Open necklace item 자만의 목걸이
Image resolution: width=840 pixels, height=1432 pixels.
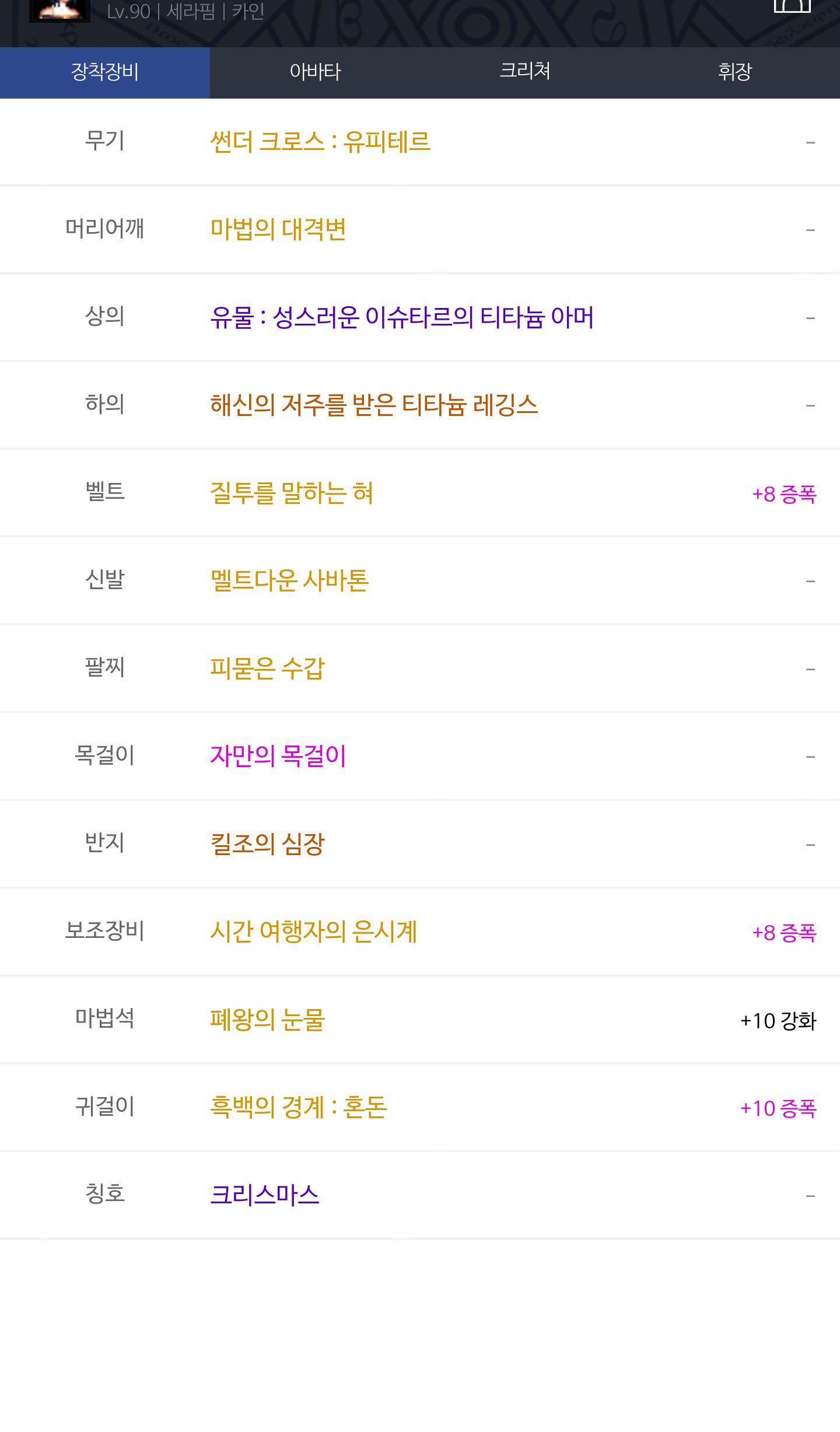[278, 756]
